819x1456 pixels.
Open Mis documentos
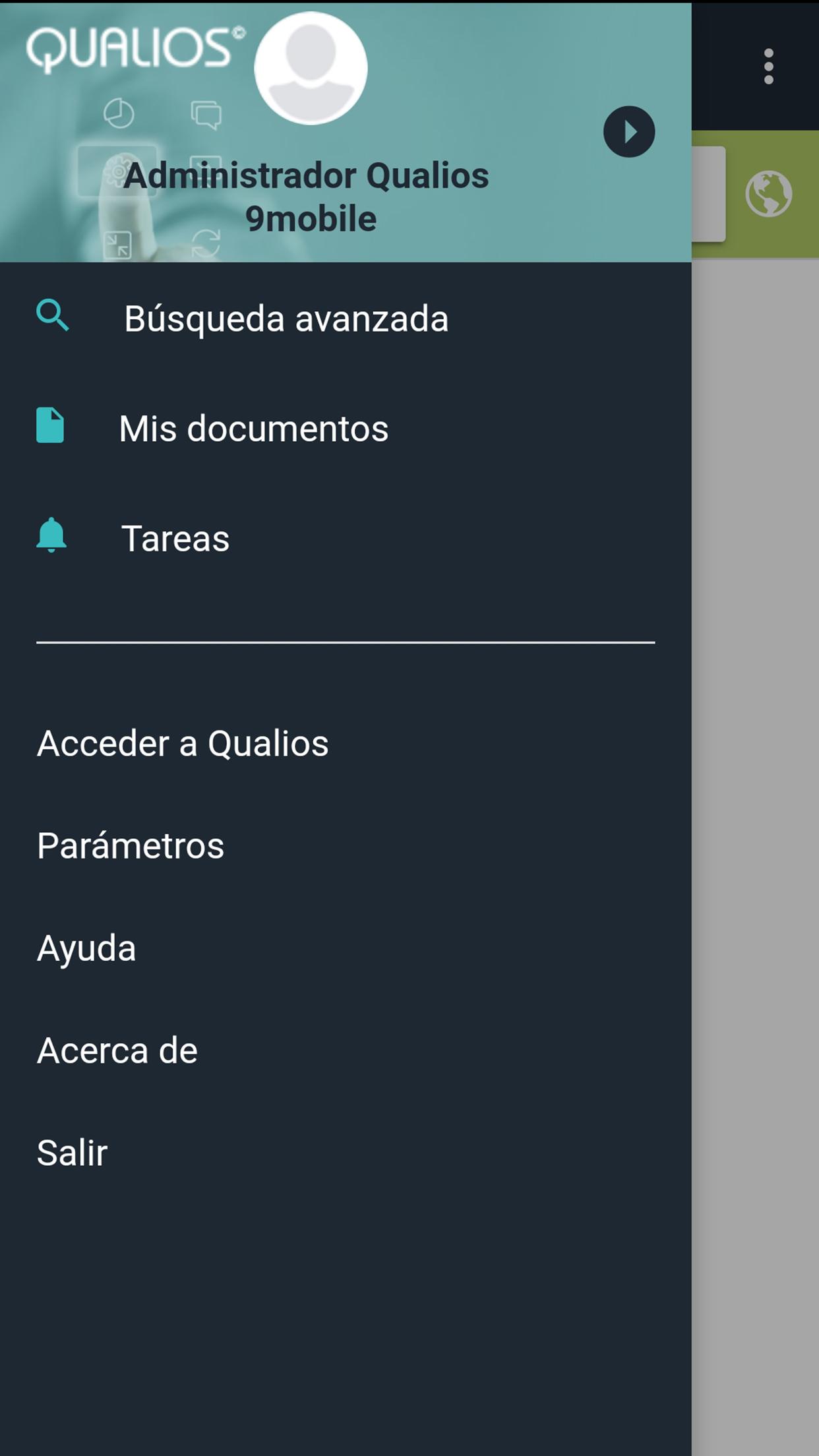point(253,428)
